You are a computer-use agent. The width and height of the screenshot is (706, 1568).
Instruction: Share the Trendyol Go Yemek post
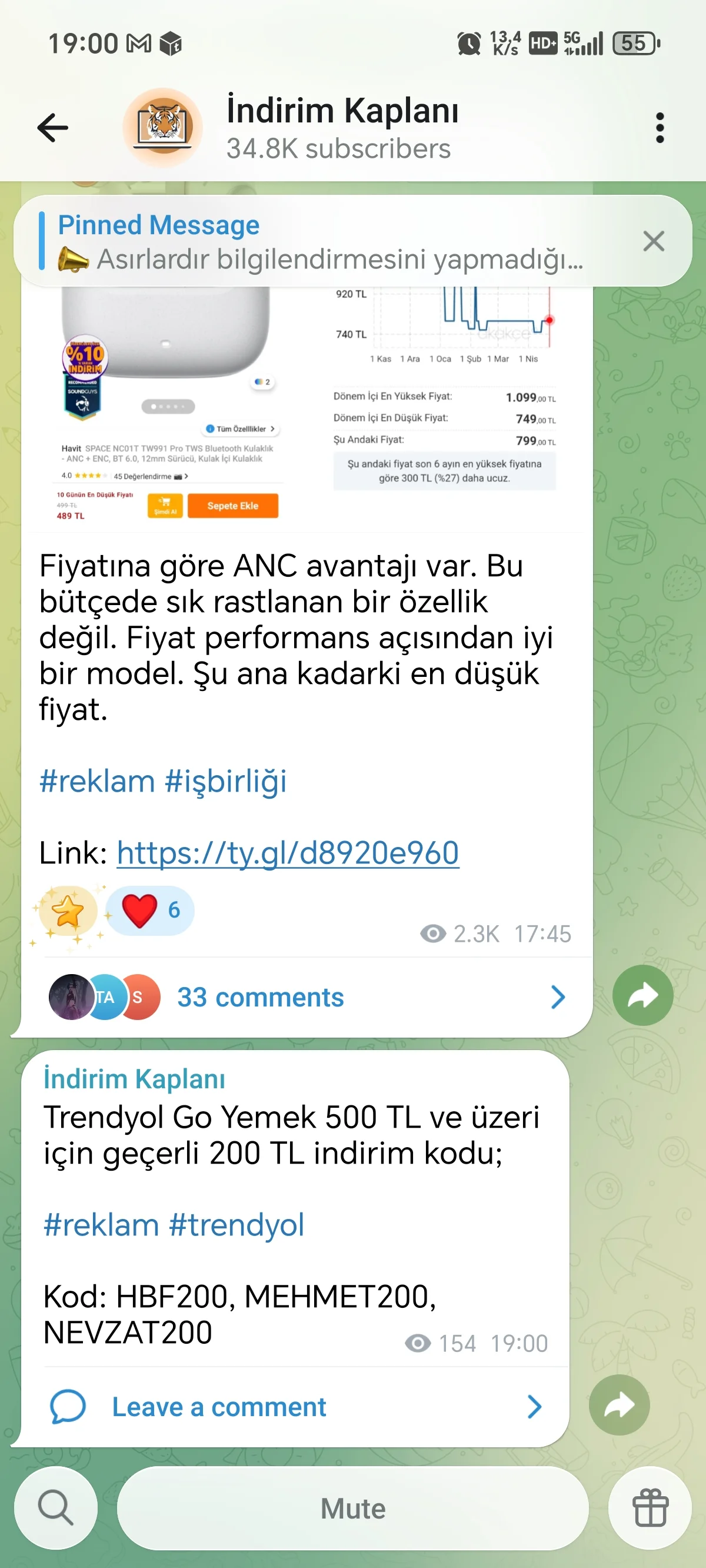[x=619, y=1405]
